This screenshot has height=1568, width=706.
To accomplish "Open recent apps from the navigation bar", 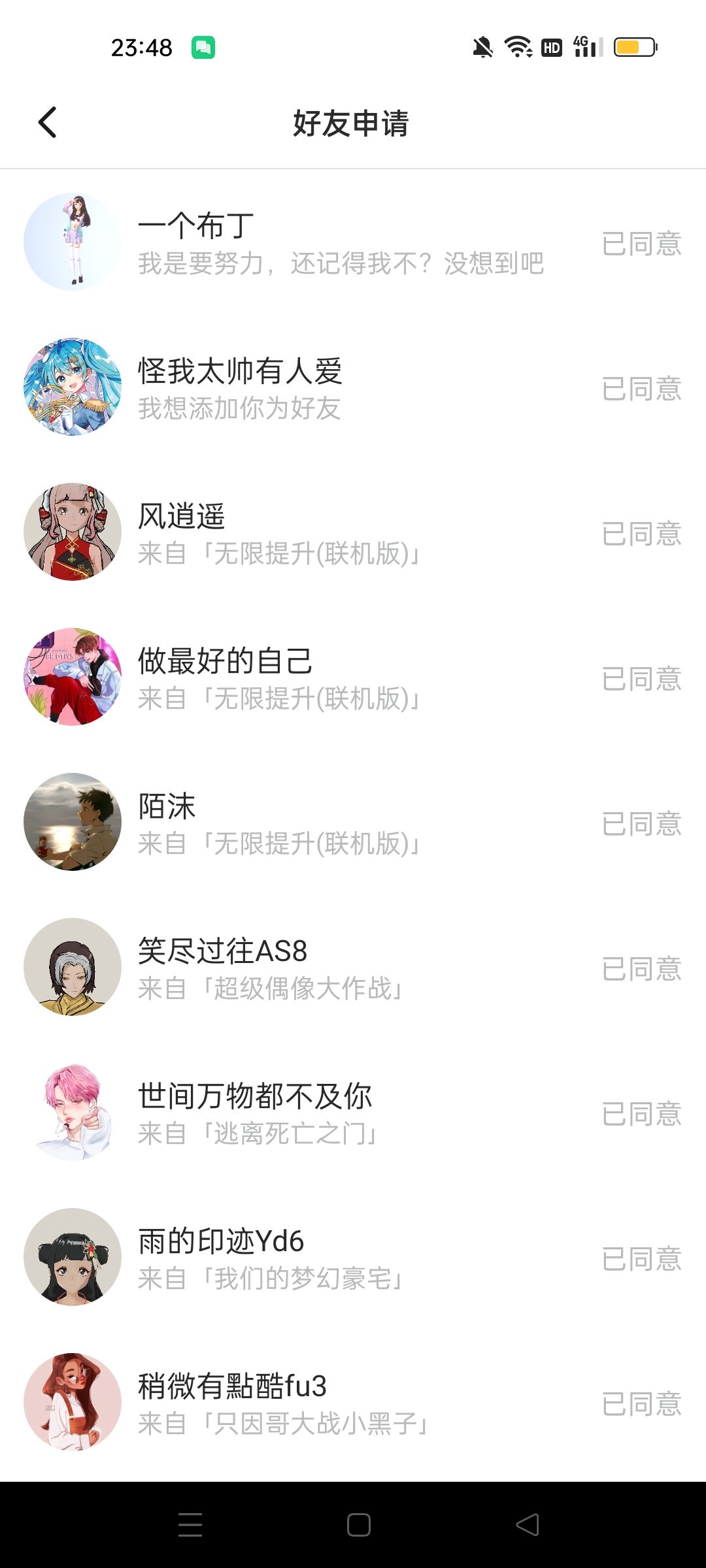I will (x=190, y=1525).
